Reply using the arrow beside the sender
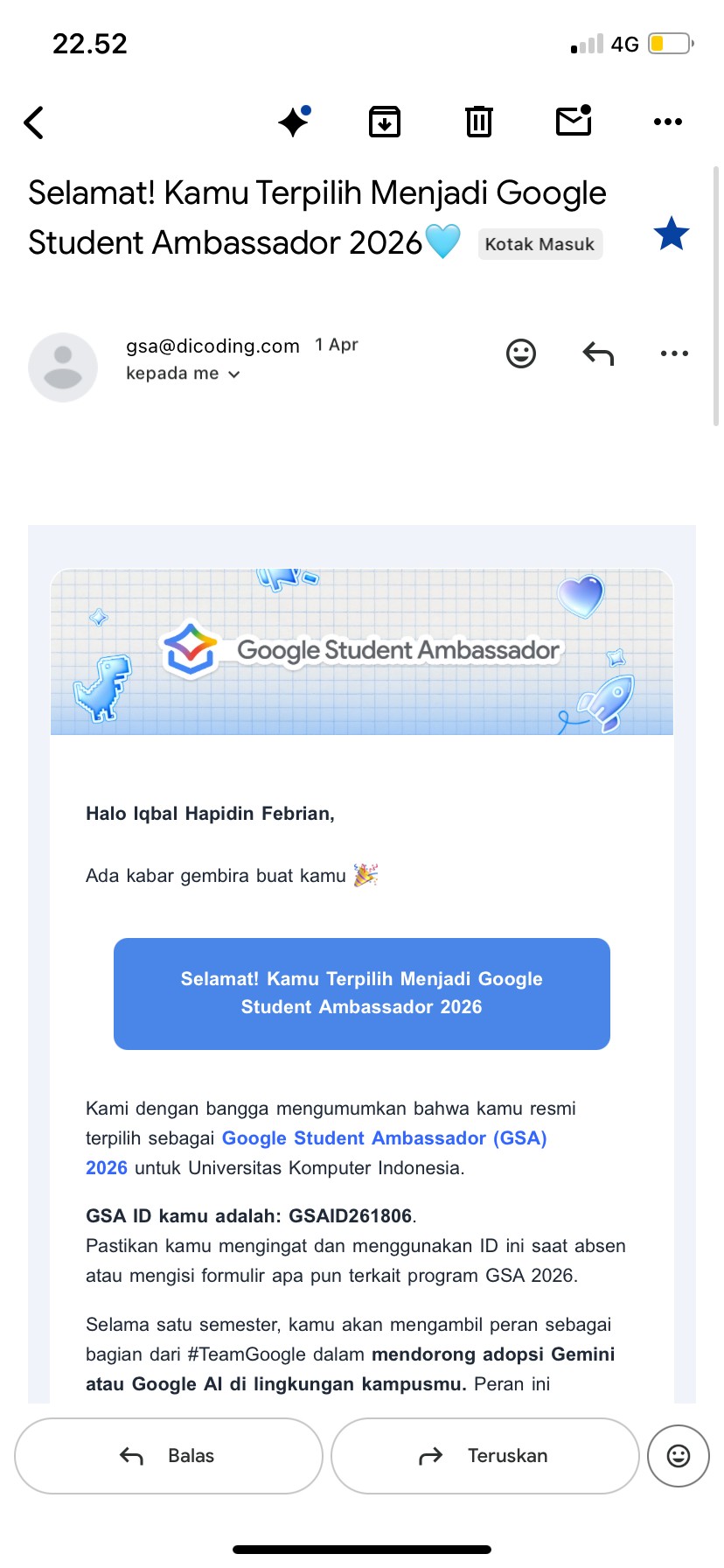This screenshot has height=1568, width=724. [x=598, y=353]
